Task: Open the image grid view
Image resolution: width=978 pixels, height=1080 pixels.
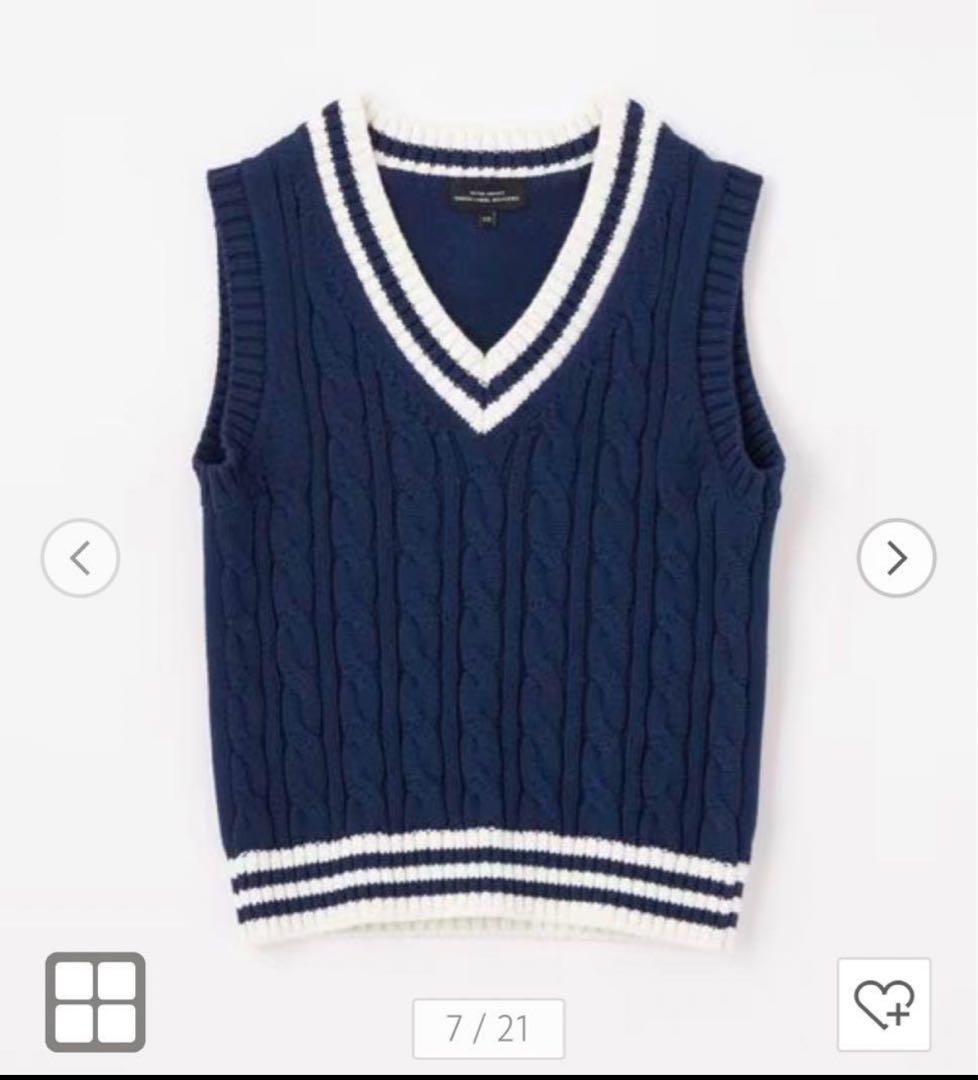Action: click(95, 1001)
